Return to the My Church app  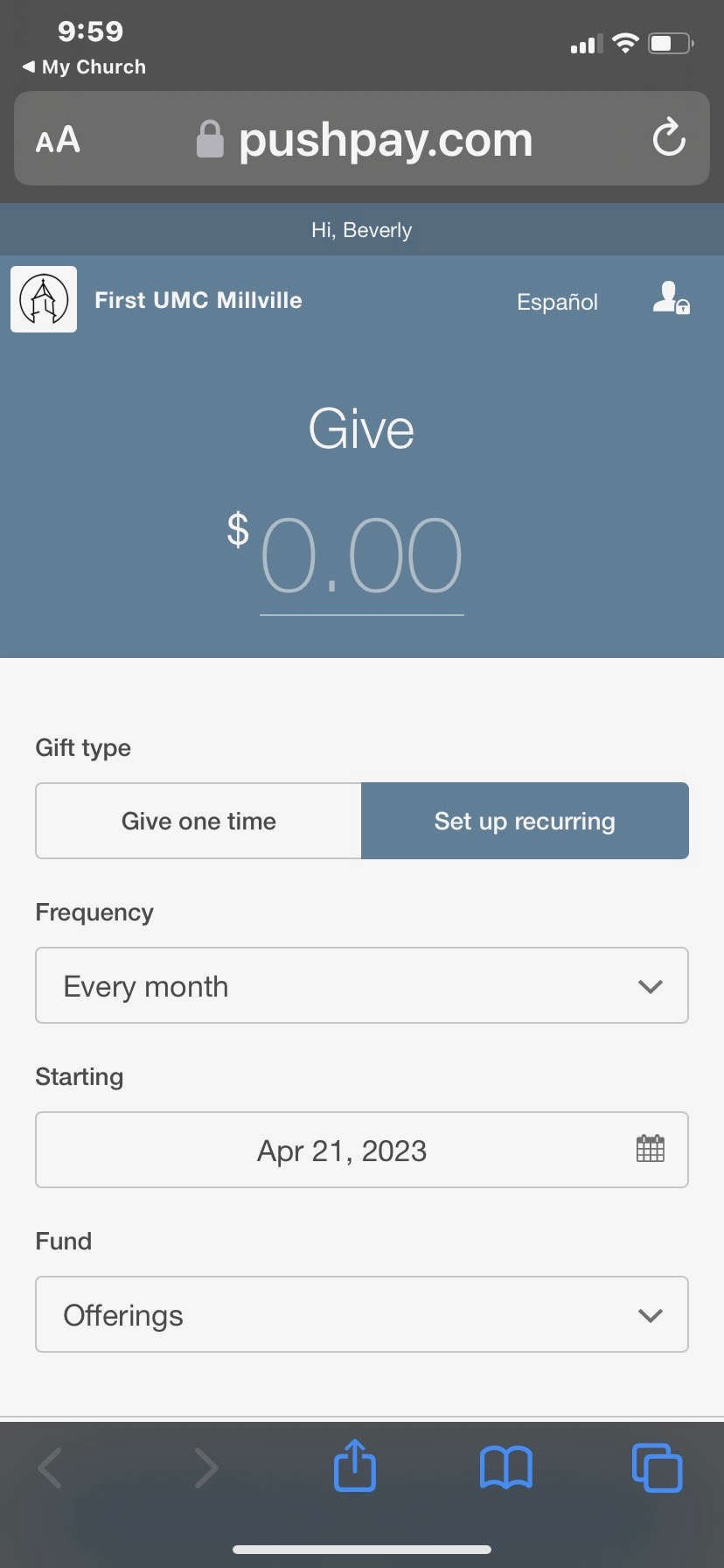(84, 66)
